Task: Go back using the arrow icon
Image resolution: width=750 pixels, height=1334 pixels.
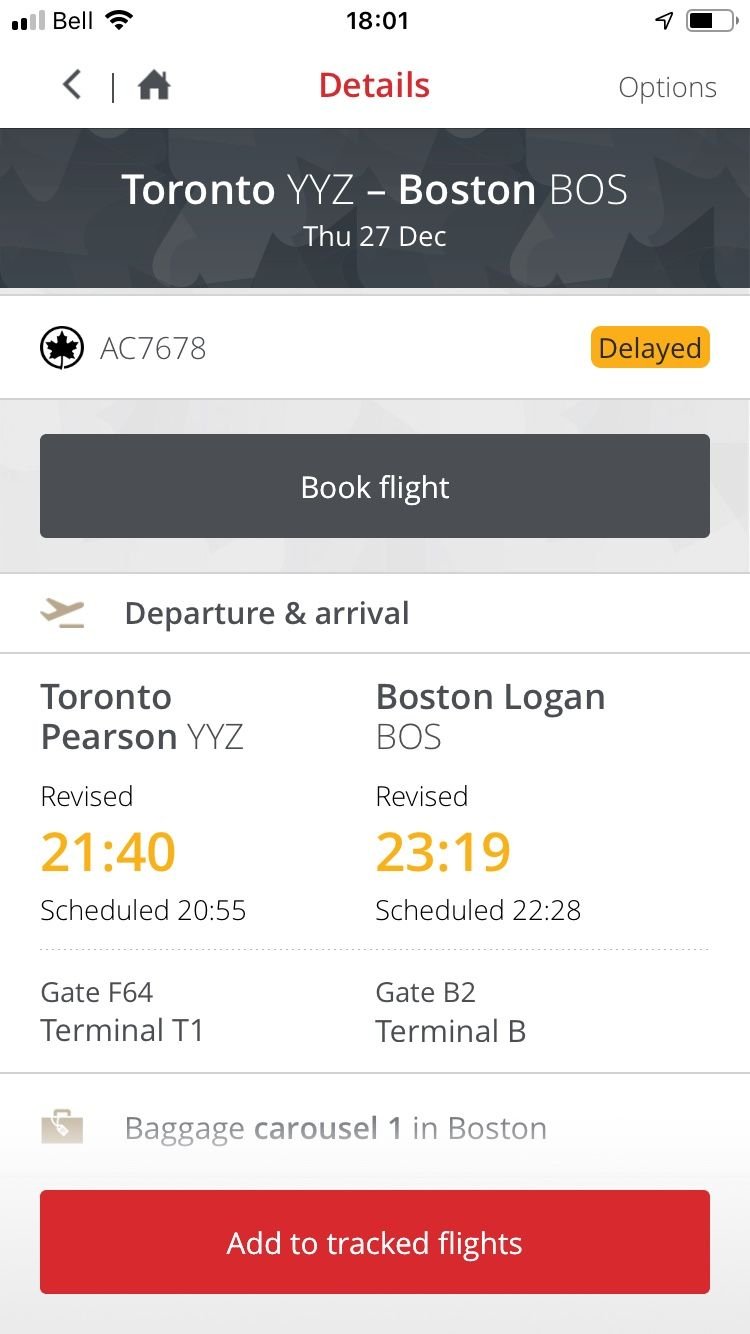Action: (x=72, y=86)
